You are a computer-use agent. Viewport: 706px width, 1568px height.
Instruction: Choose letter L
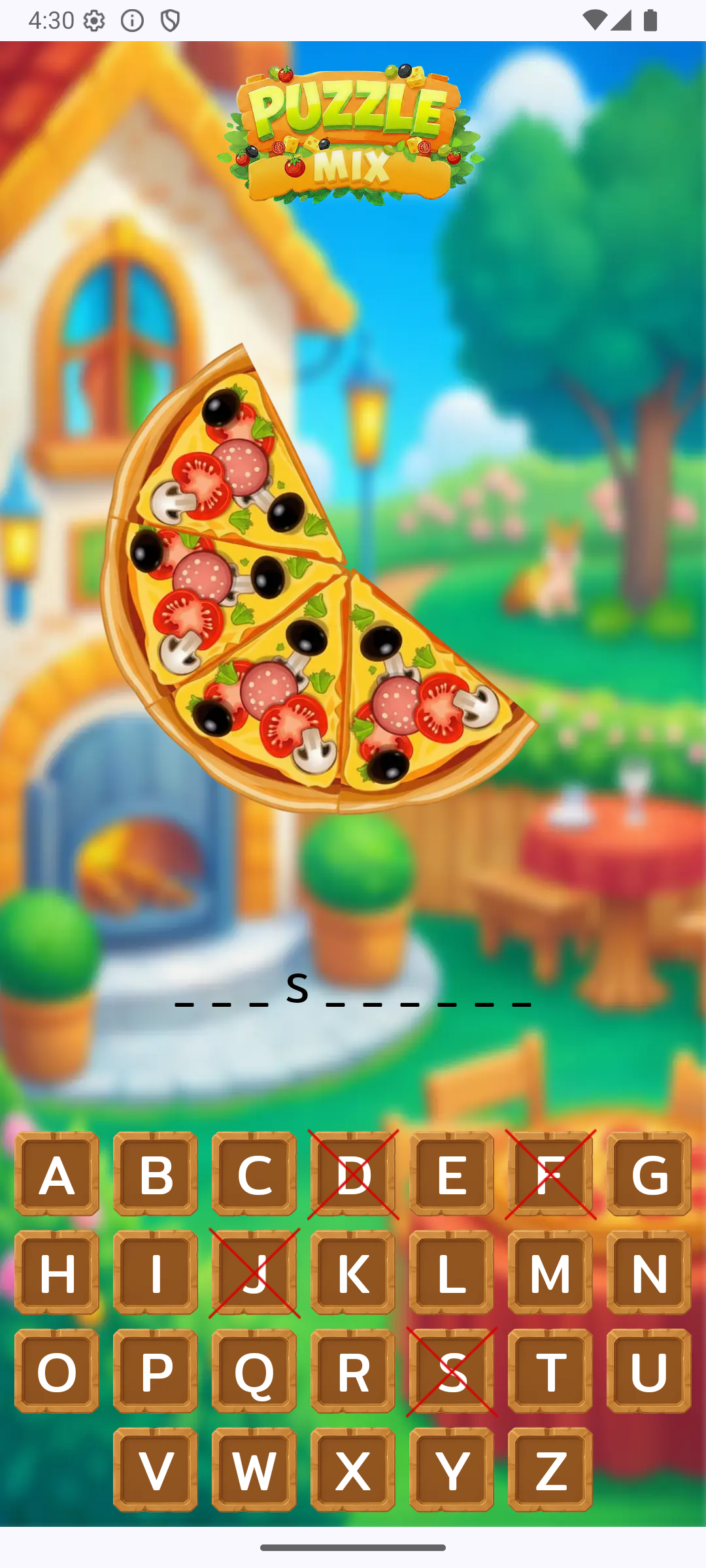[x=452, y=1273]
